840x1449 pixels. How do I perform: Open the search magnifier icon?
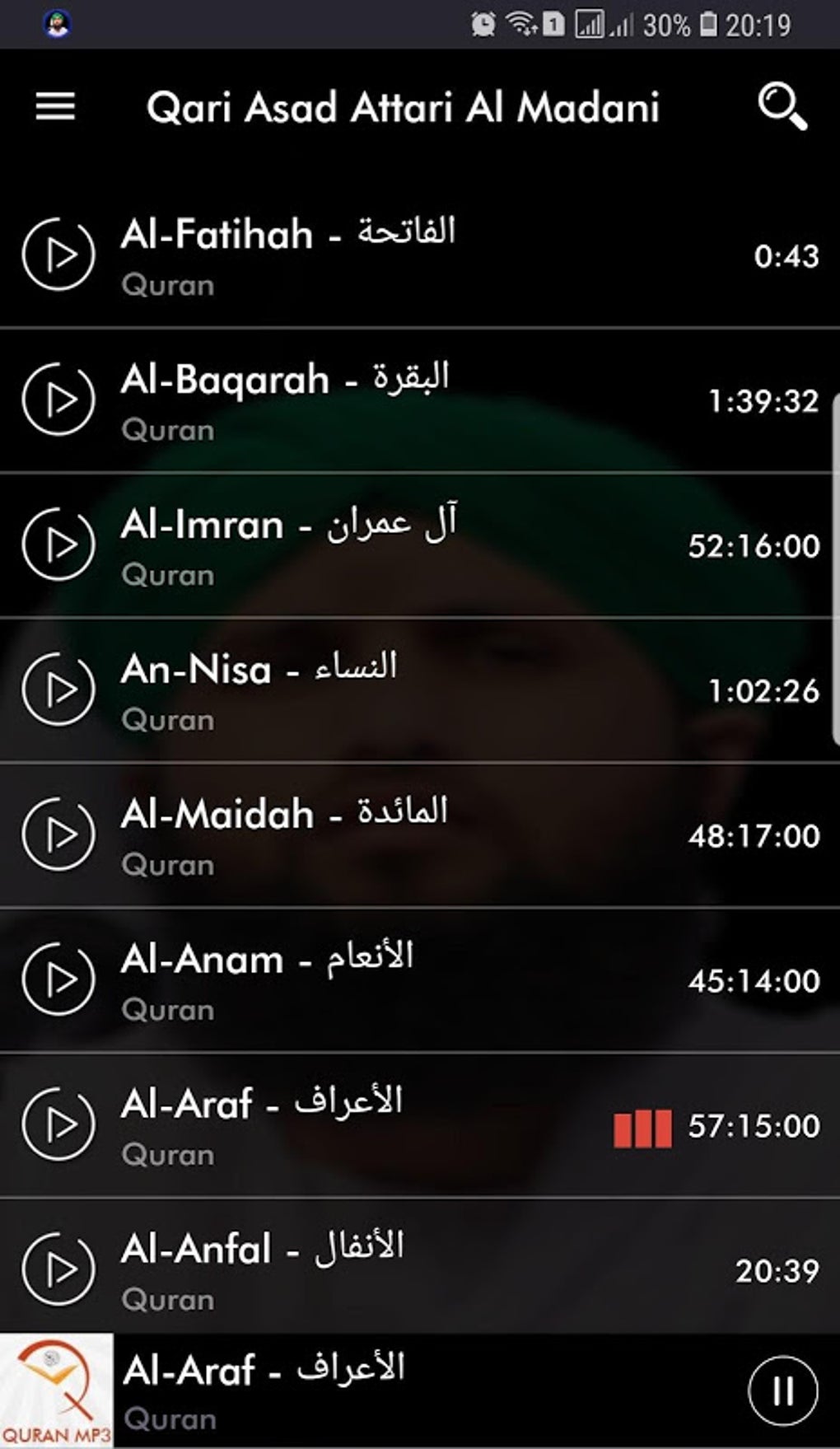click(x=781, y=107)
